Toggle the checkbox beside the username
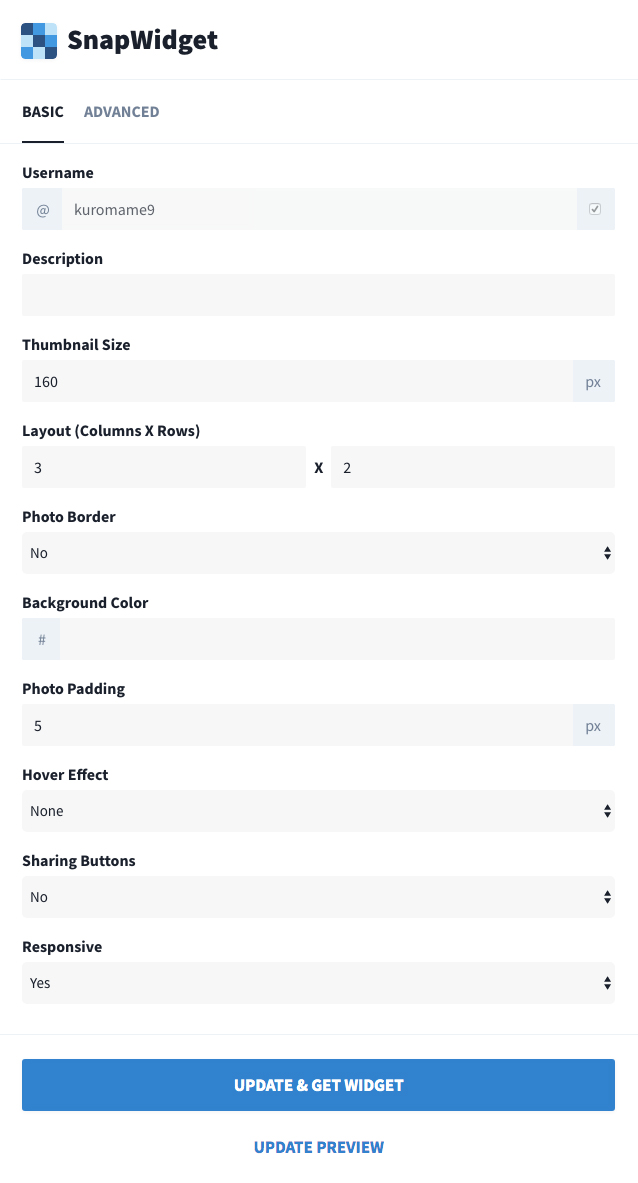Screen dimensions: 638x1183 (x=595, y=209)
